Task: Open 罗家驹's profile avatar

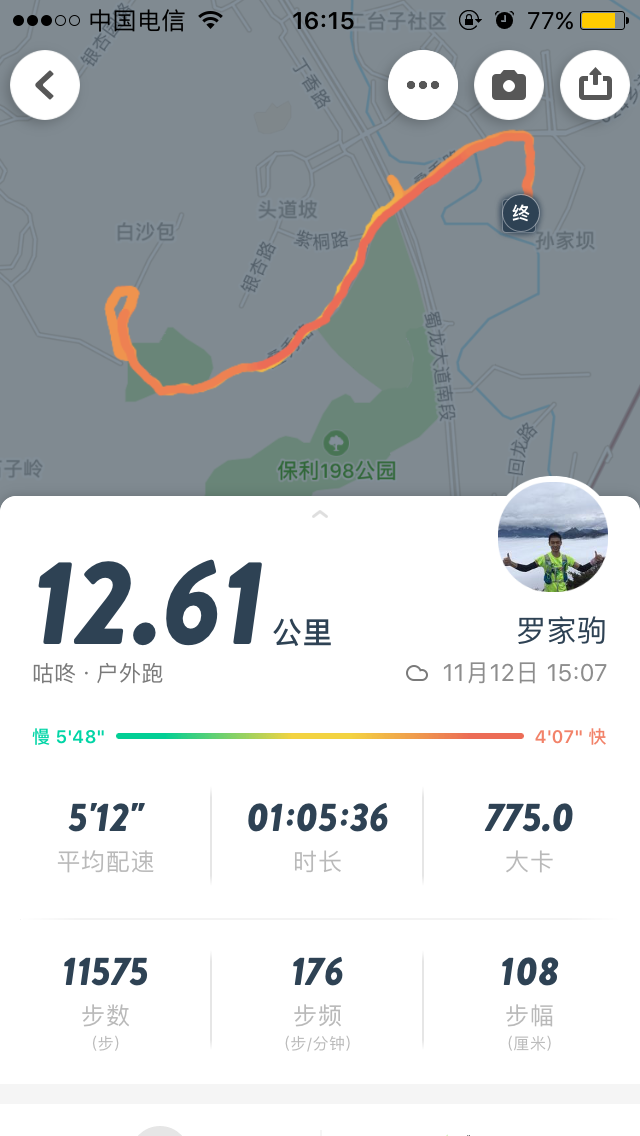Action: point(552,540)
